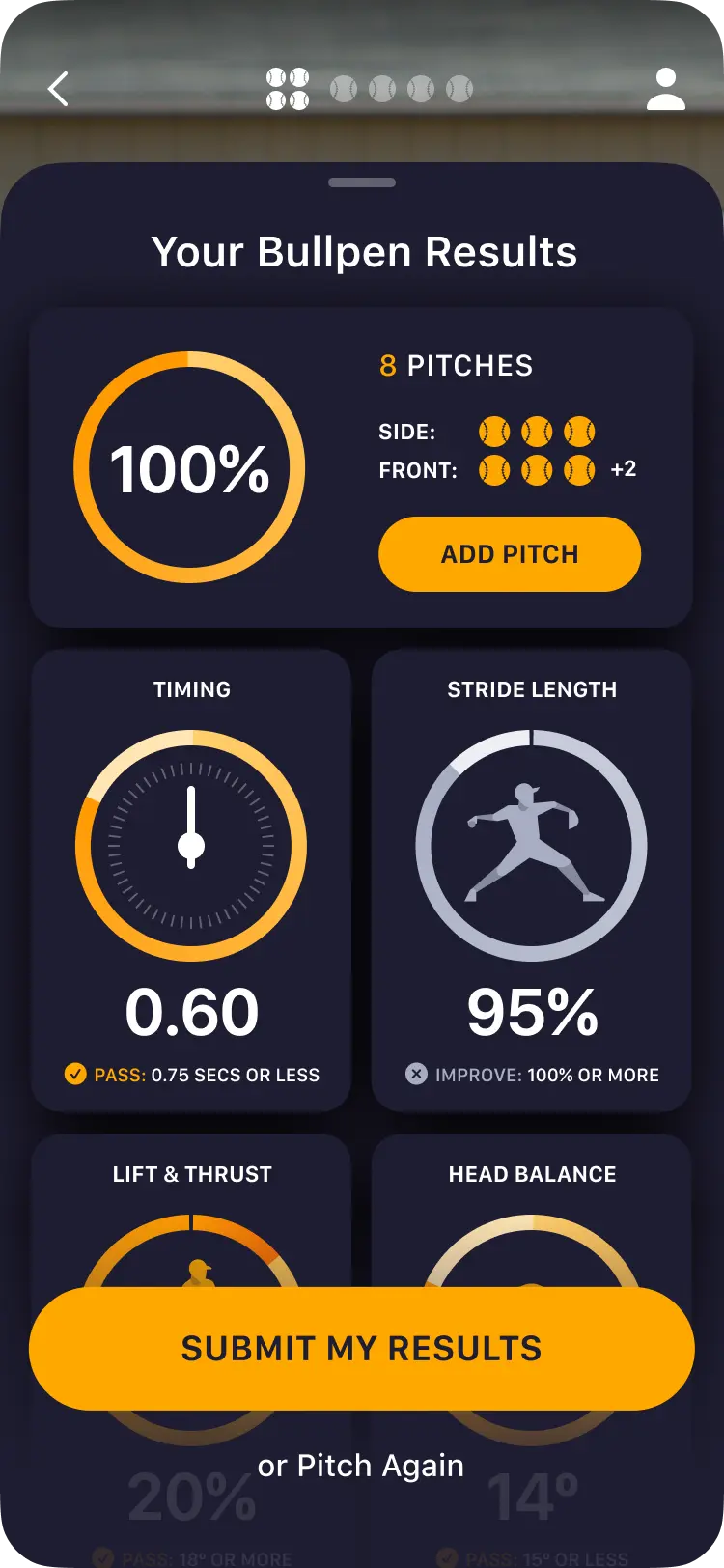Image resolution: width=724 pixels, height=1568 pixels.
Task: Open the user profile icon
Action: pyautogui.click(x=665, y=89)
